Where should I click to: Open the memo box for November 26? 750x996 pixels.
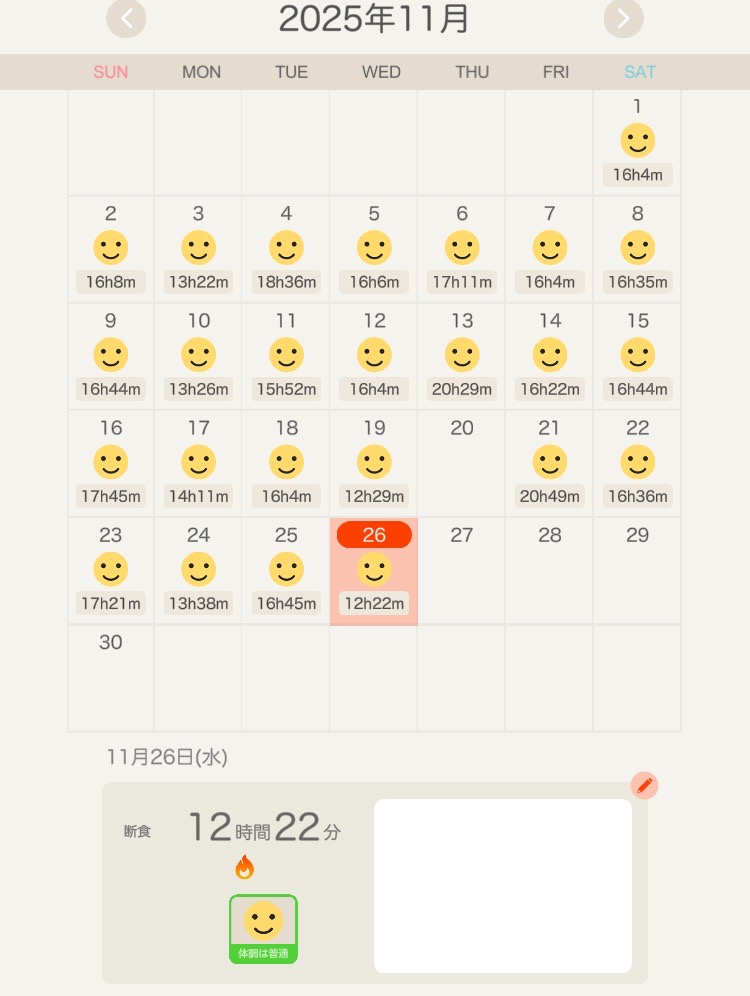[x=503, y=885]
